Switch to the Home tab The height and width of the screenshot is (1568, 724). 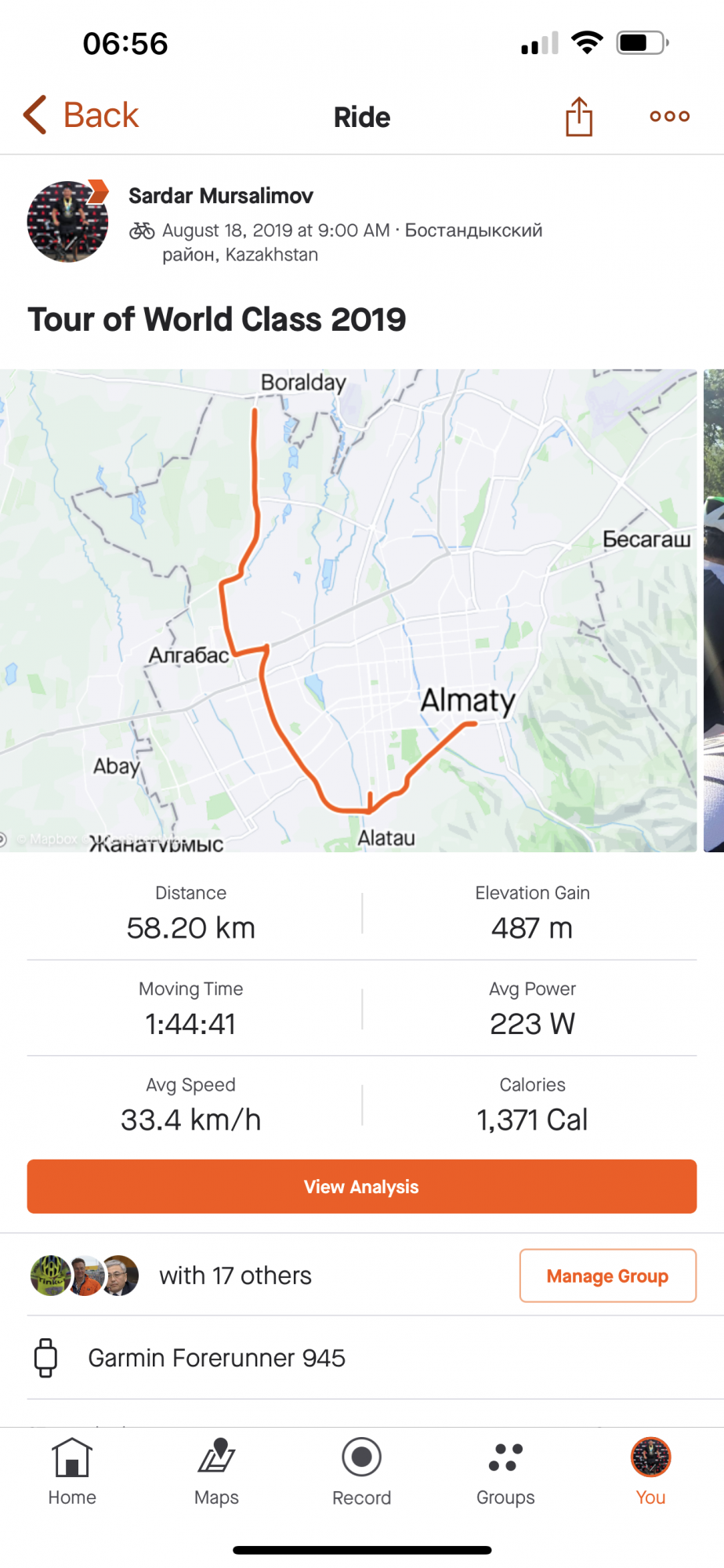(x=72, y=1472)
